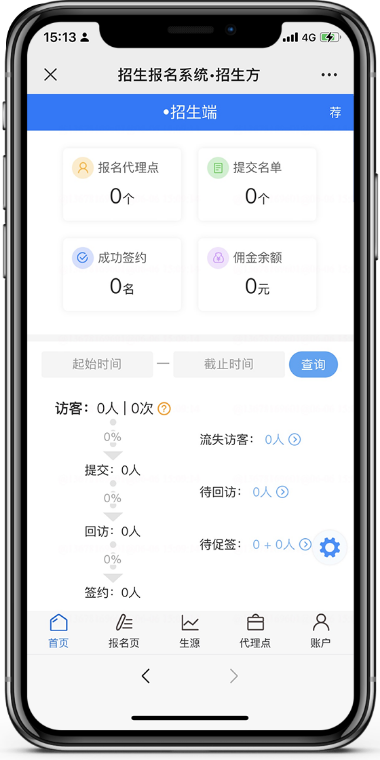Viewport: 380px width, 760px height.
Task: Switch to the 报名页 tab
Action: pos(124,632)
